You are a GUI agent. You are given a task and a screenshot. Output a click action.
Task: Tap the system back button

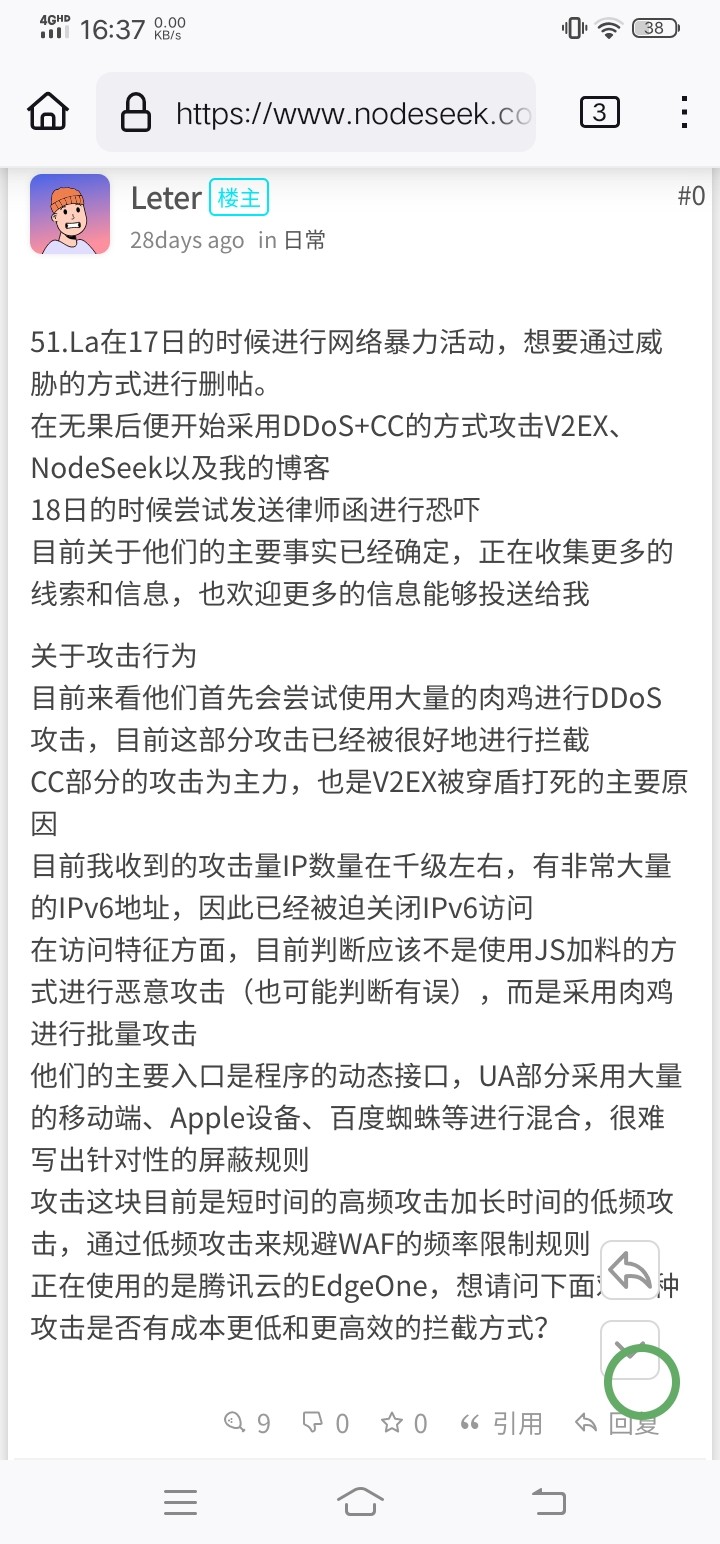[x=548, y=1502]
